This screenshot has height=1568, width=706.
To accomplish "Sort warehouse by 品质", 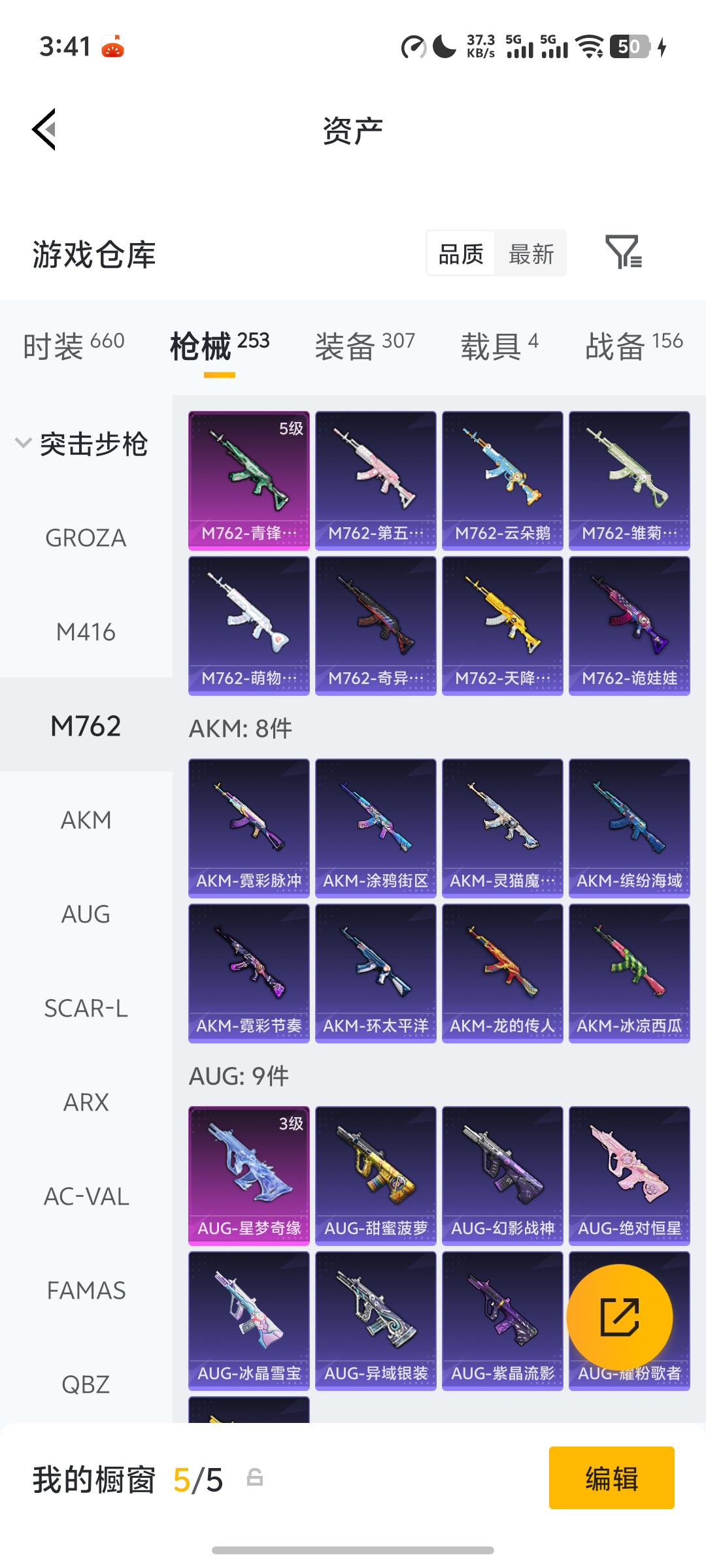I will (x=461, y=254).
